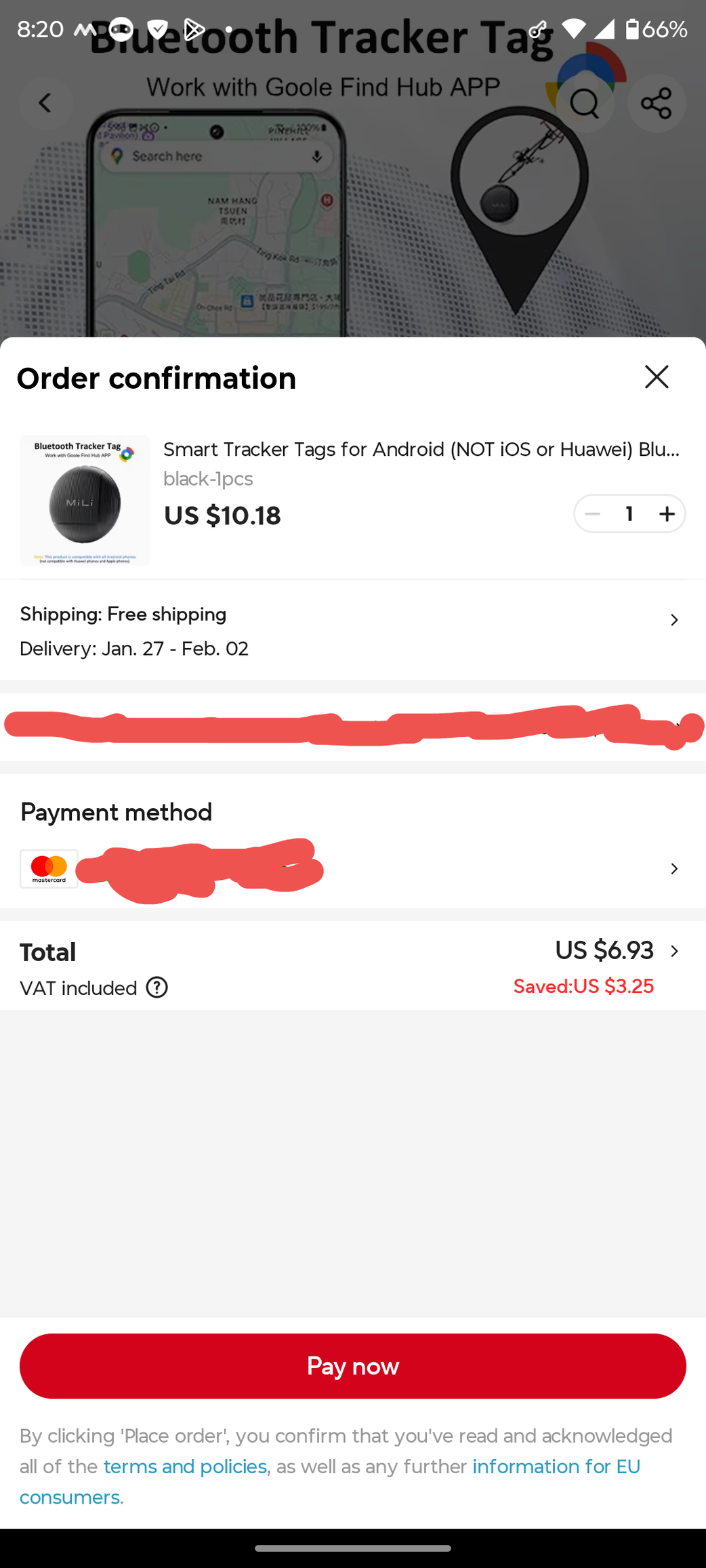Viewport: 706px width, 1568px height.
Task: Open shipping and delivery options
Action: pyautogui.click(x=673, y=620)
